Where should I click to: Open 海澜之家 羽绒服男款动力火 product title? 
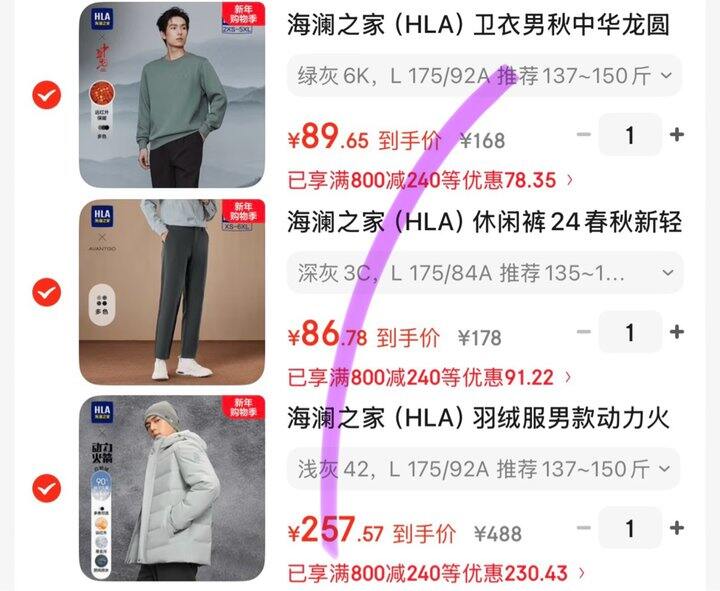pyautogui.click(x=478, y=418)
